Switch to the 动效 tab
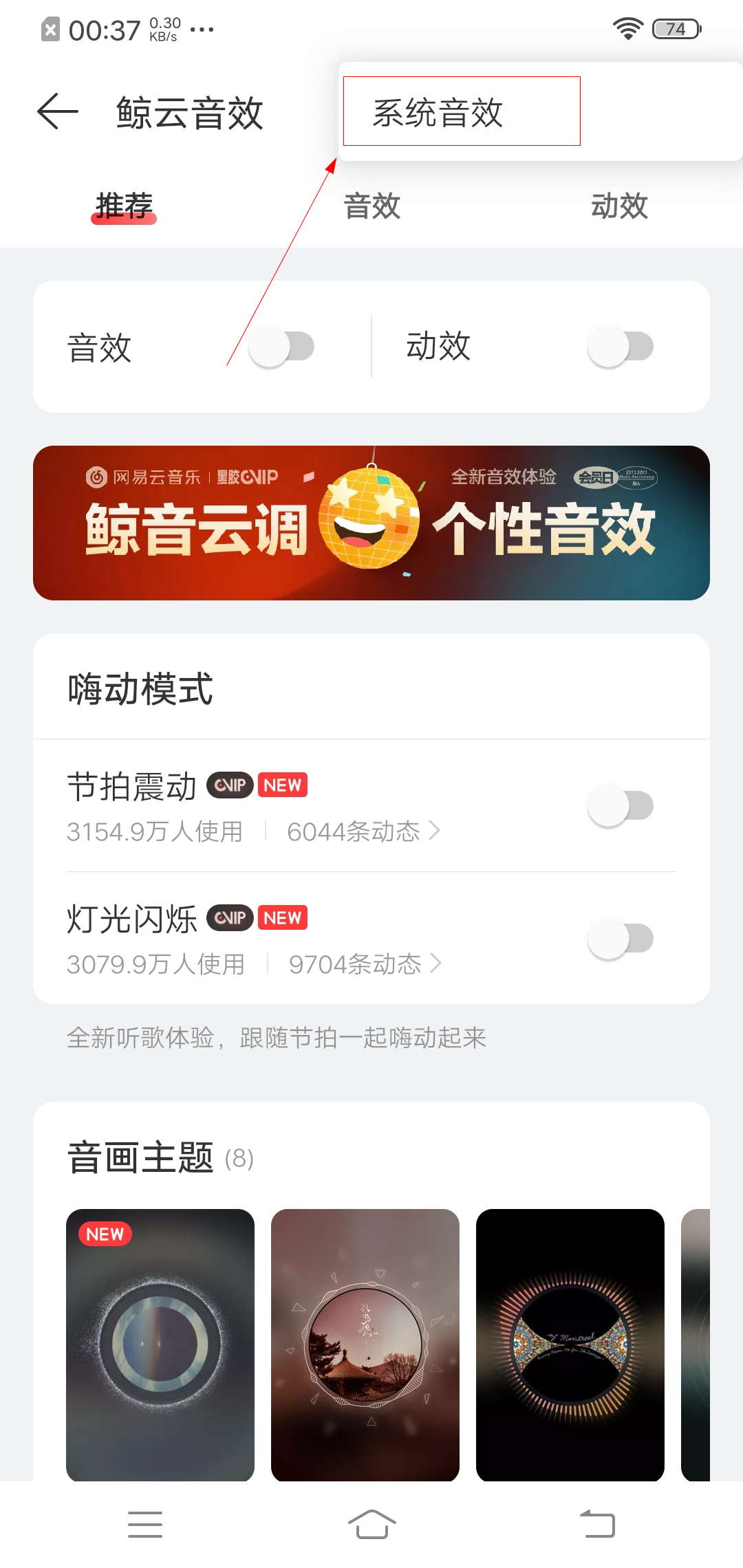Viewport: 743px width, 1568px height. coord(619,206)
